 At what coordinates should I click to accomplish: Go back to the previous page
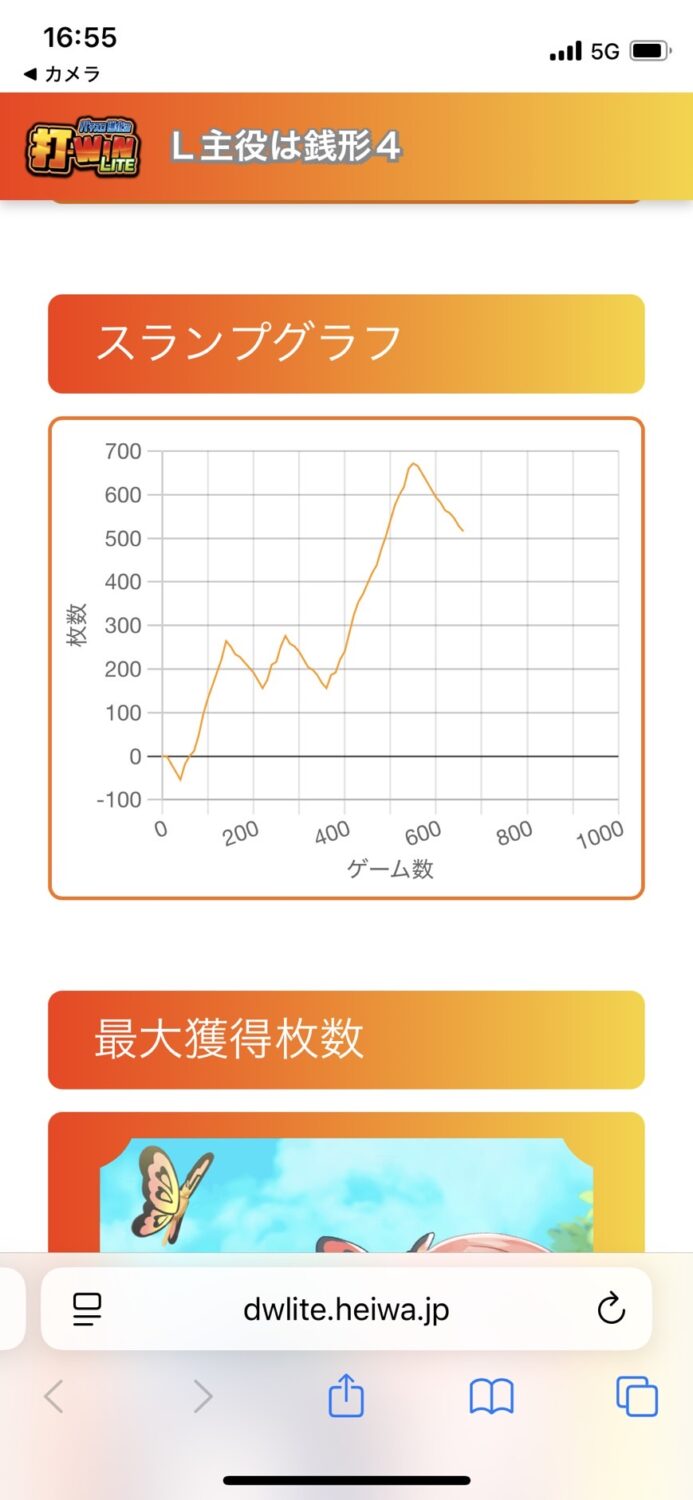(54, 1396)
